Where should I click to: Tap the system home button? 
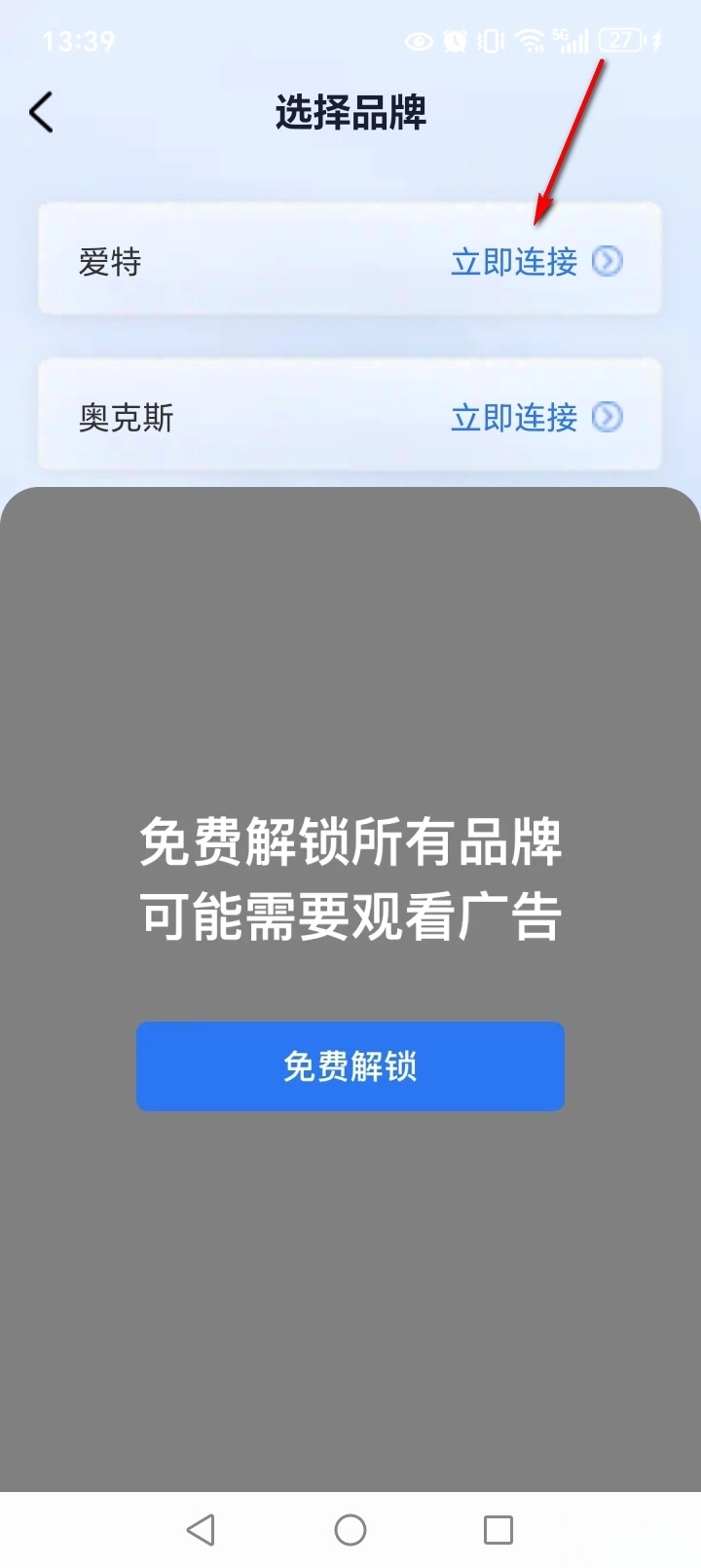pos(350,1530)
